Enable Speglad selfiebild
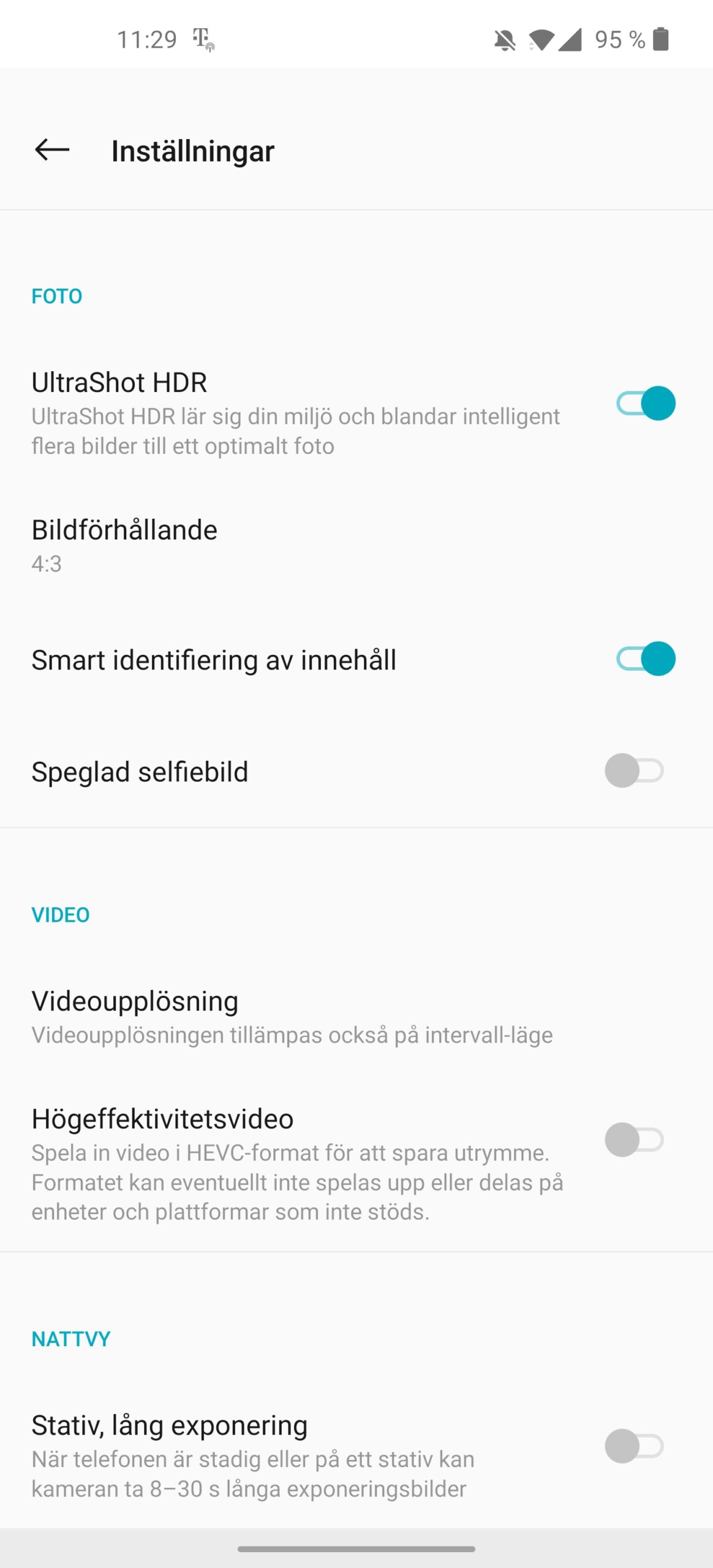The image size is (713, 1568). [x=635, y=771]
